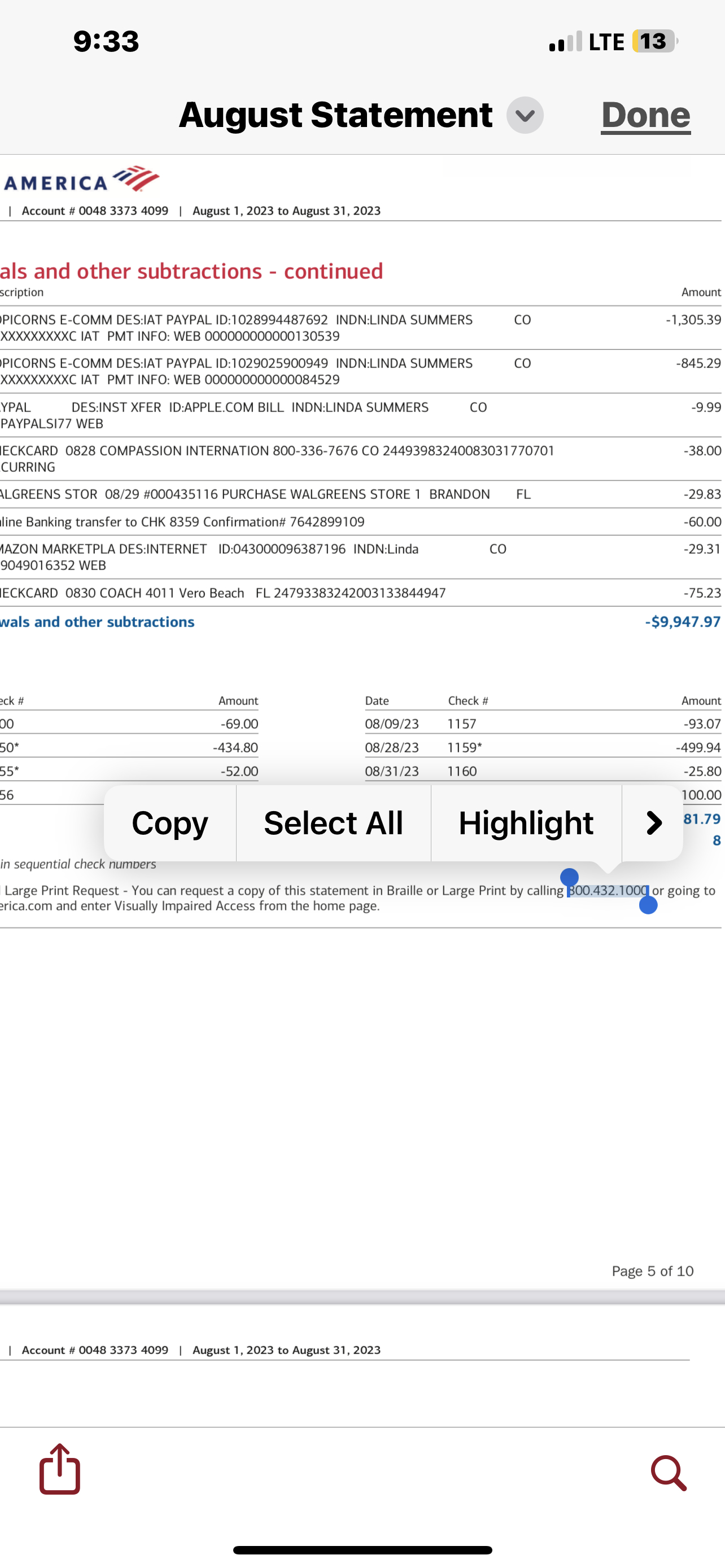The width and height of the screenshot is (725, 1568).
Task: Tap the highlighted 800.432.1000 phone number
Action: (x=606, y=890)
